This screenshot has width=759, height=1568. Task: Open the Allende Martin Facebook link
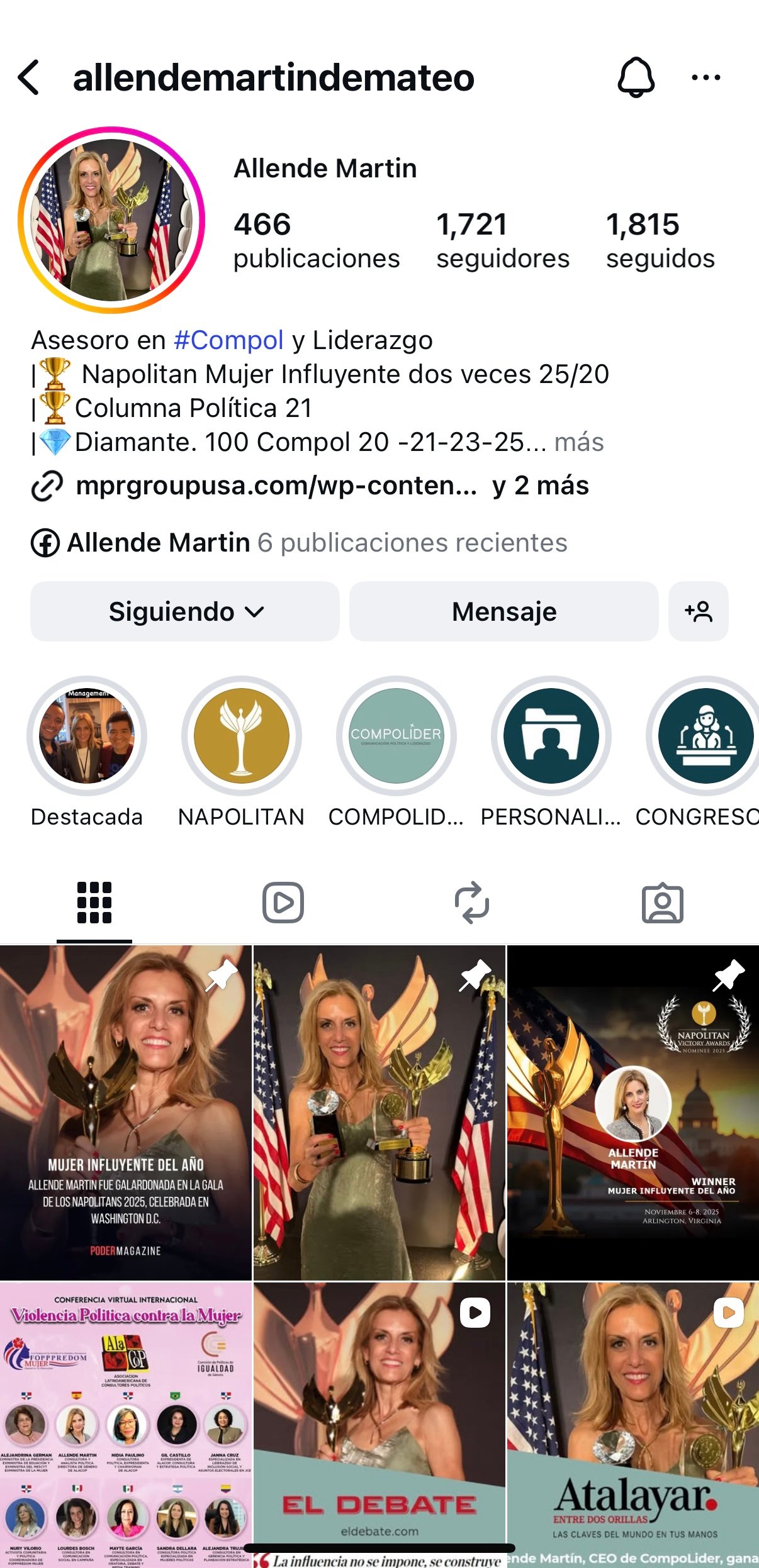[159, 543]
